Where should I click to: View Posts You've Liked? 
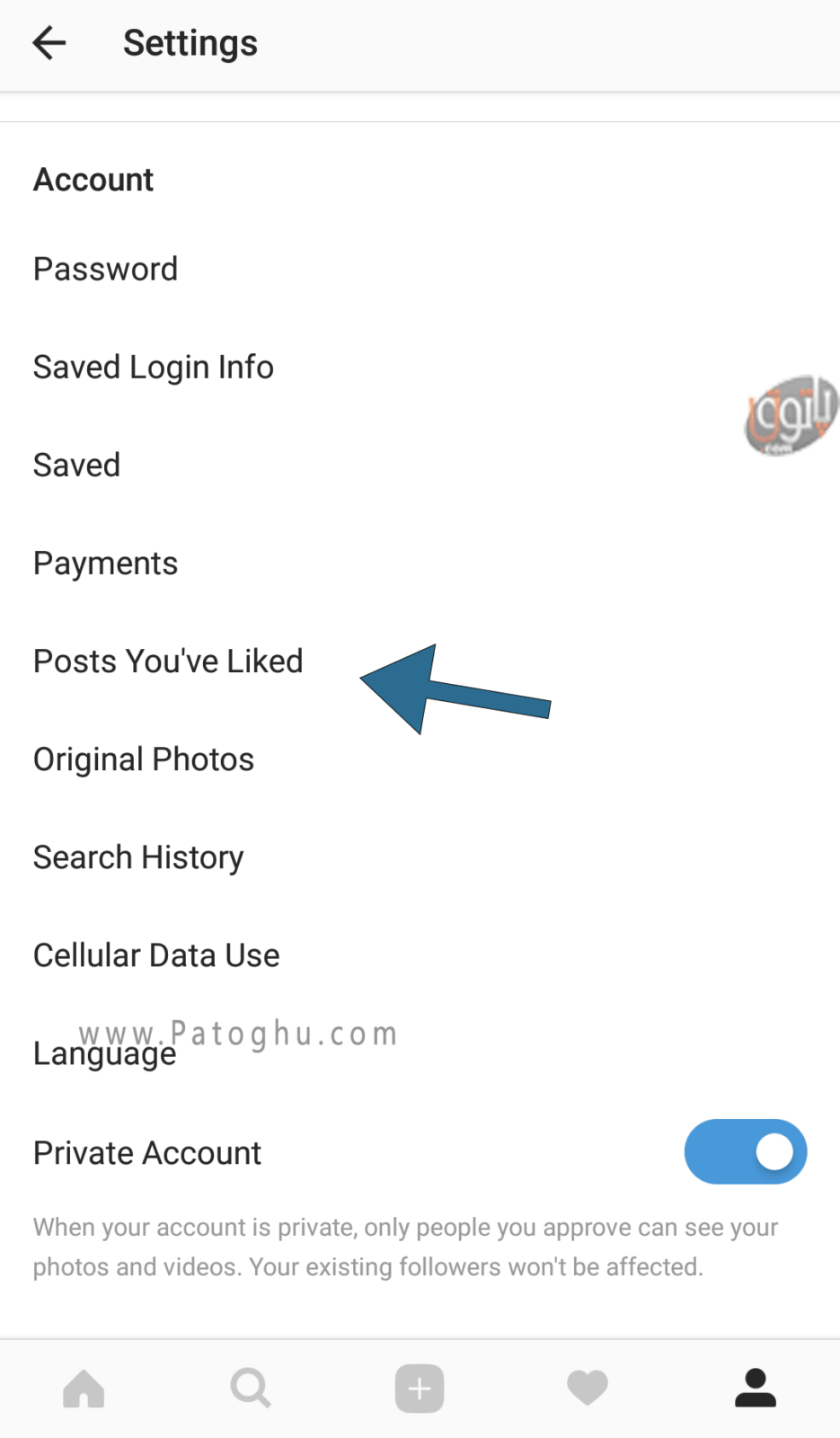point(420,661)
